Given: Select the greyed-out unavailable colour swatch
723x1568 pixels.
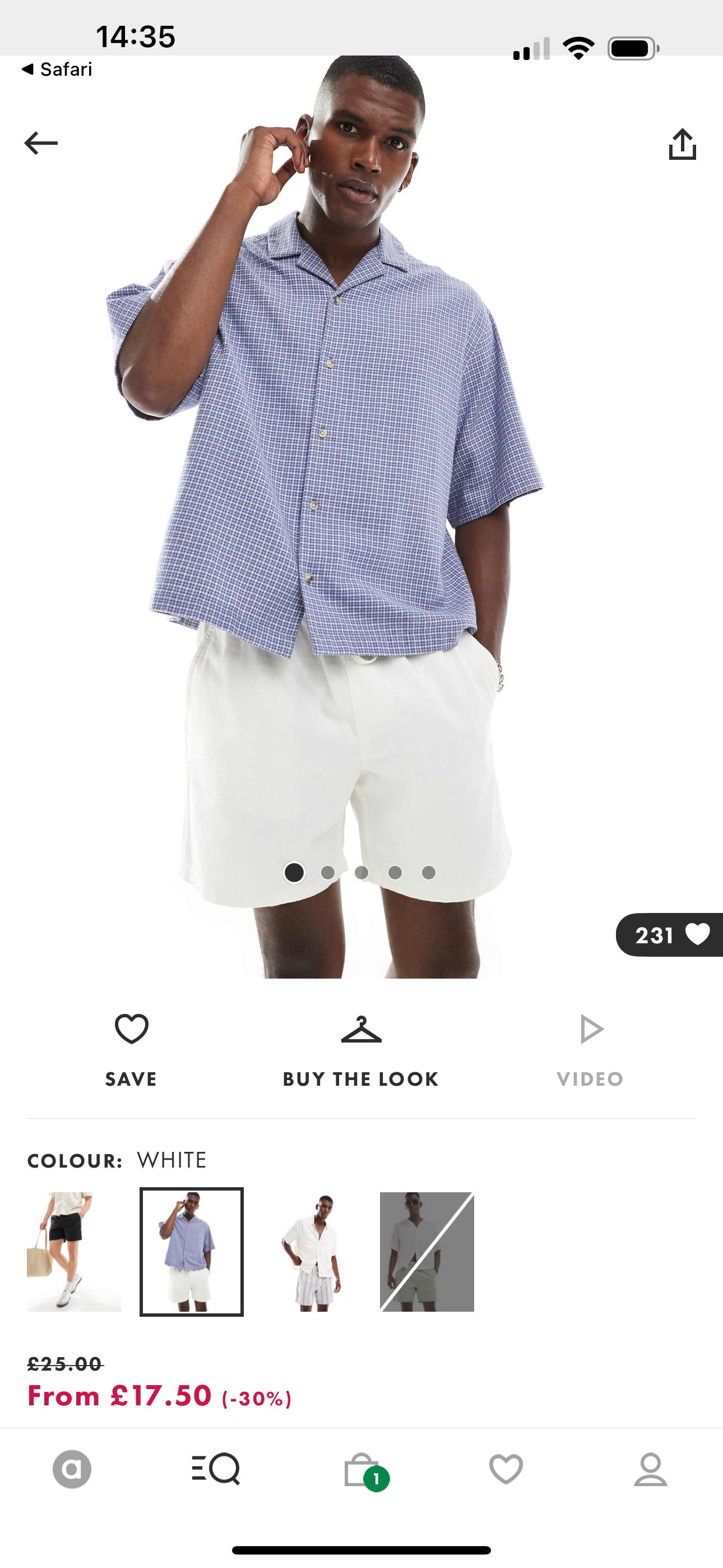Looking at the screenshot, I should (427, 1252).
